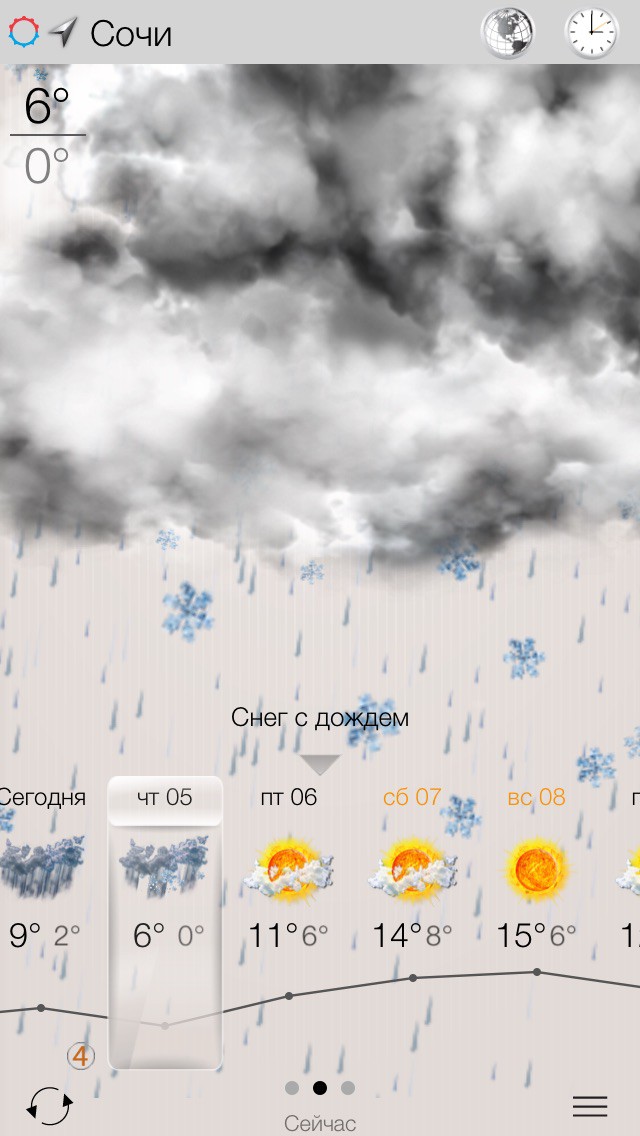Tap the page indicator dots

[x=320, y=1087]
